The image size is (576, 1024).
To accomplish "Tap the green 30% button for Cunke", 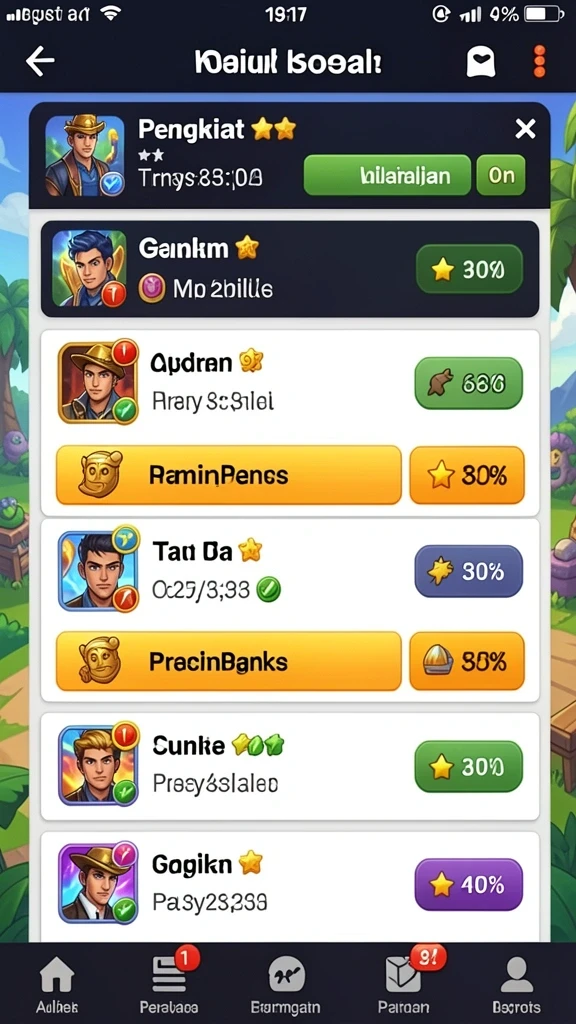I will pos(469,767).
